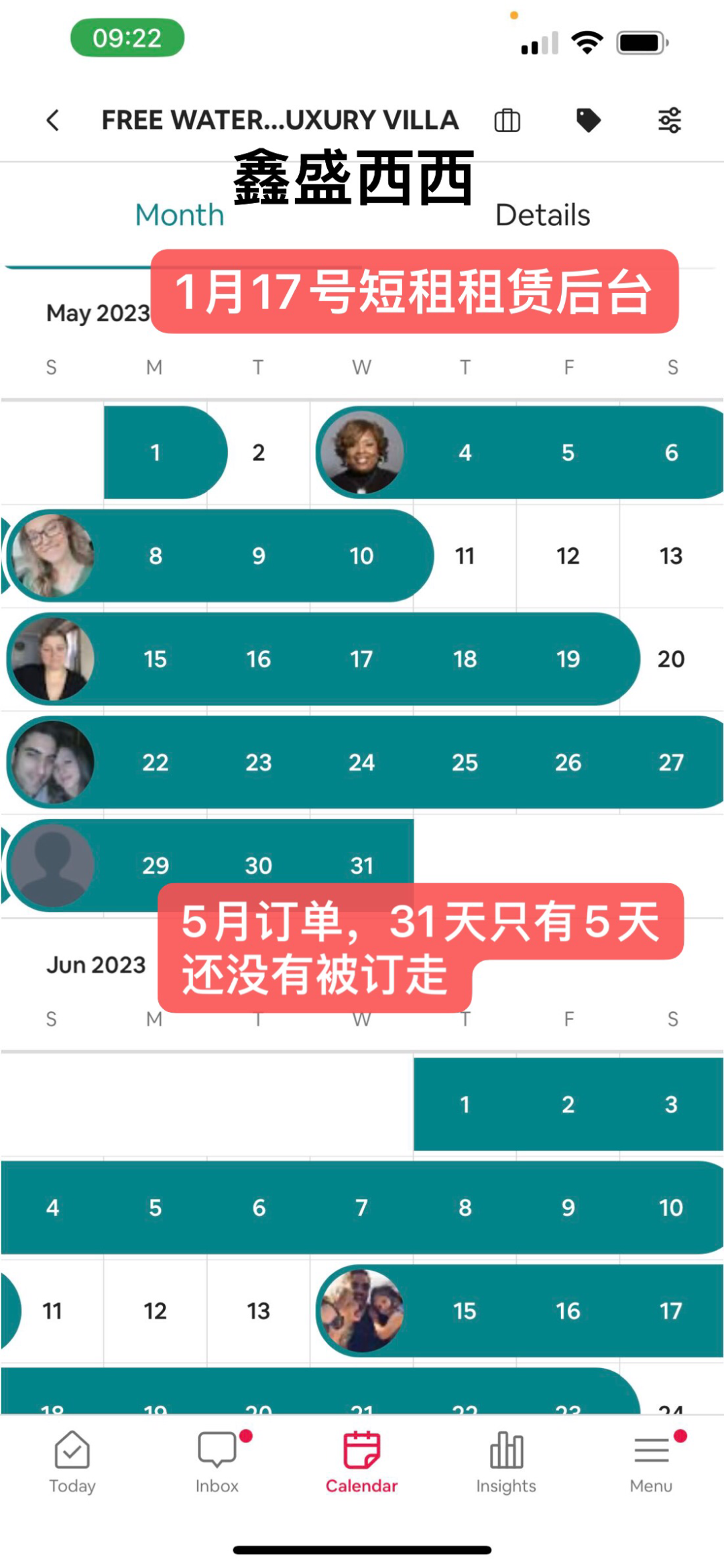Open the booking covering June 4-10
Screen dimensions: 724x1568
point(362,1208)
